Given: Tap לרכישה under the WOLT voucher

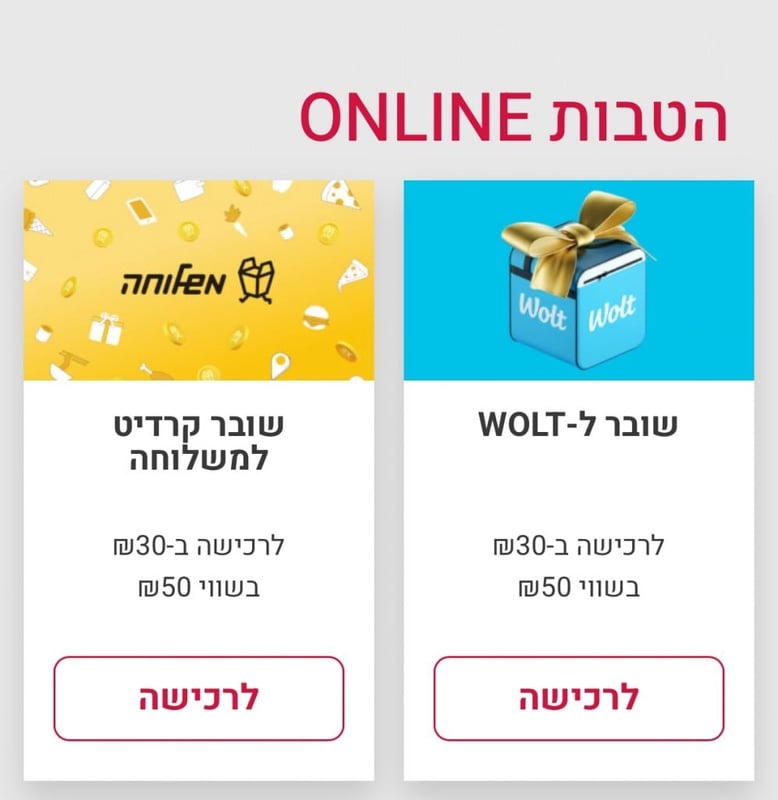Looking at the screenshot, I should click(578, 698).
